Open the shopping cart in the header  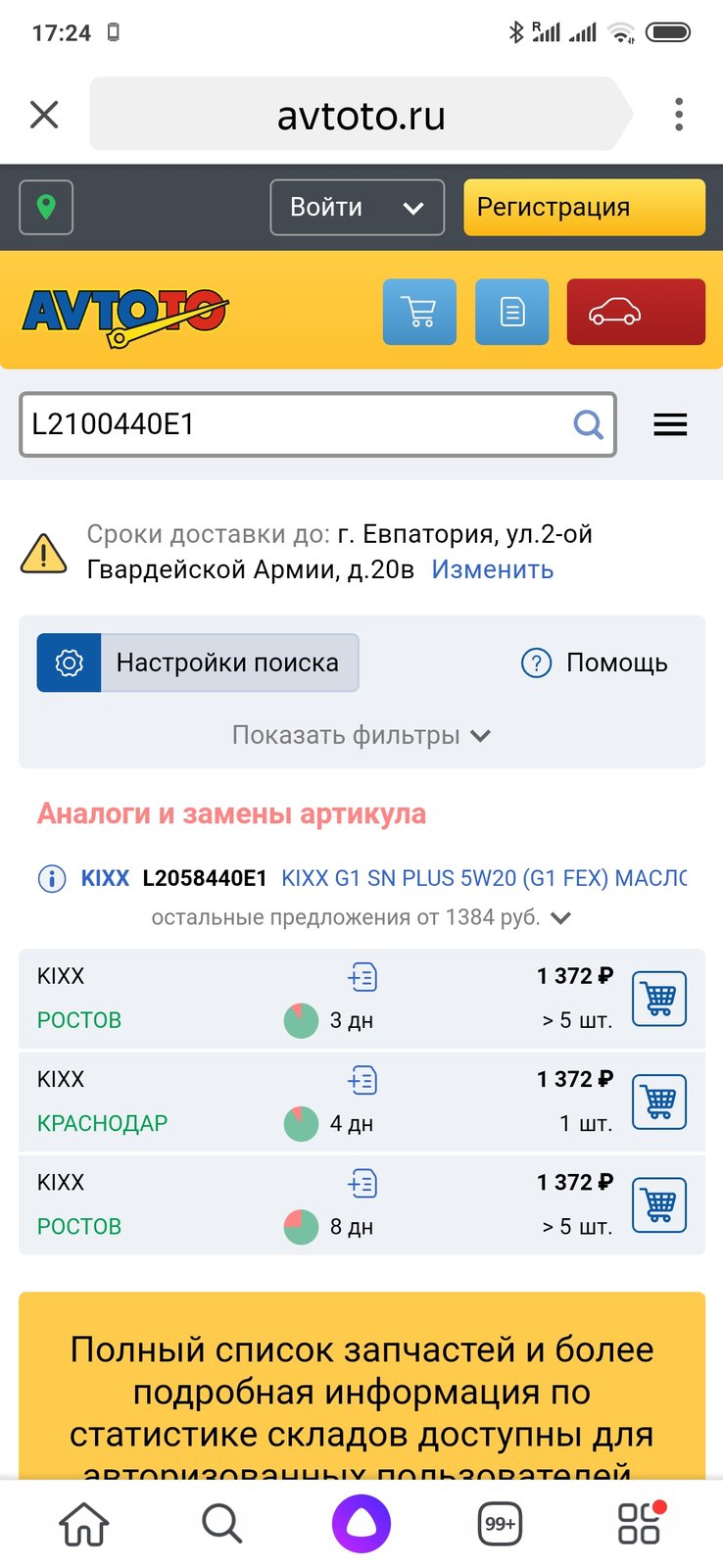[419, 312]
